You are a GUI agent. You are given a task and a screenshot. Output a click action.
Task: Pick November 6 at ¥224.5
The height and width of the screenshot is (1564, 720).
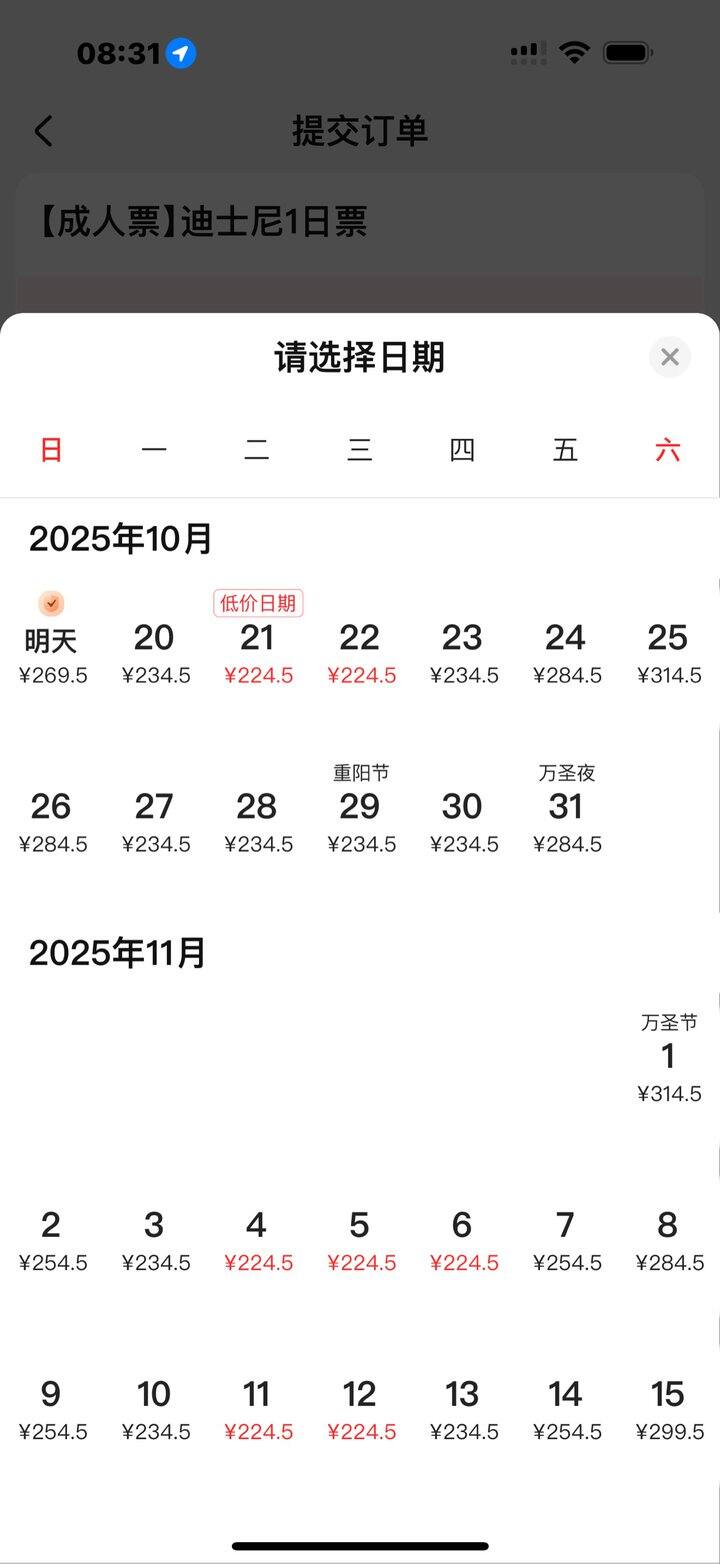point(463,1238)
